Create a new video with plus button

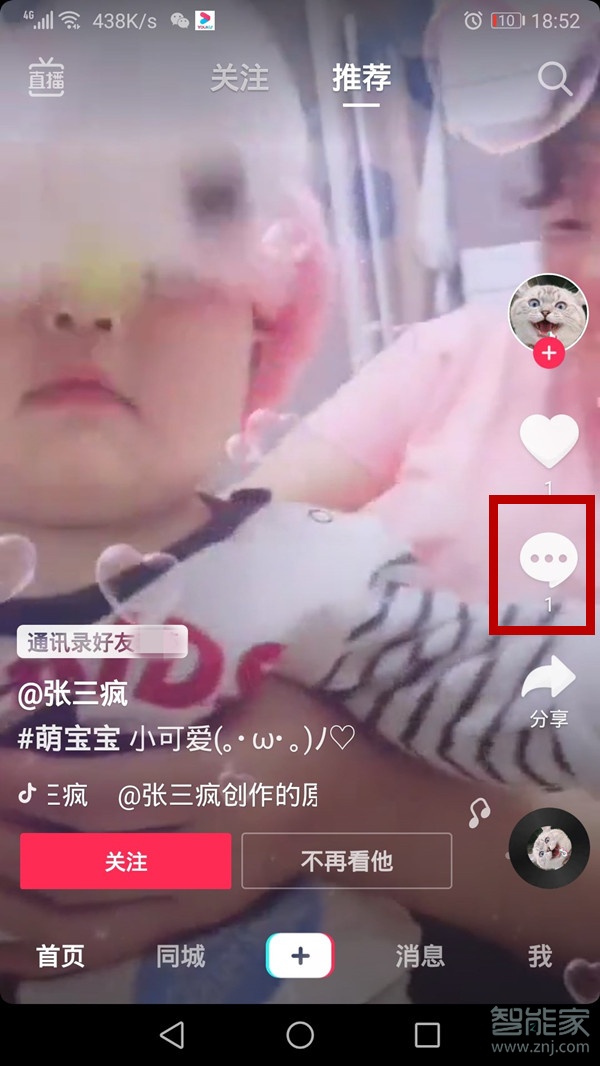coord(300,957)
